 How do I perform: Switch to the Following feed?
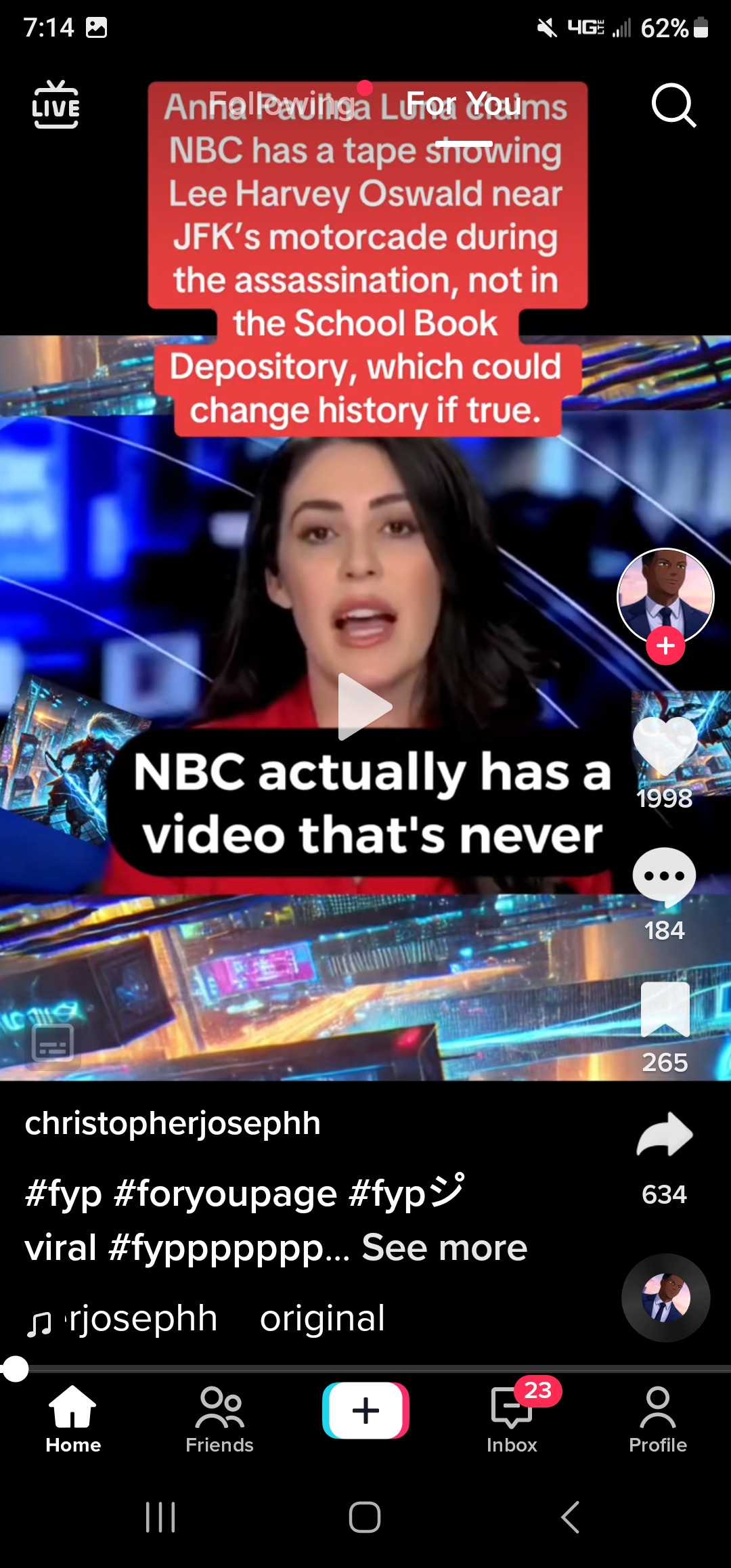[281, 104]
